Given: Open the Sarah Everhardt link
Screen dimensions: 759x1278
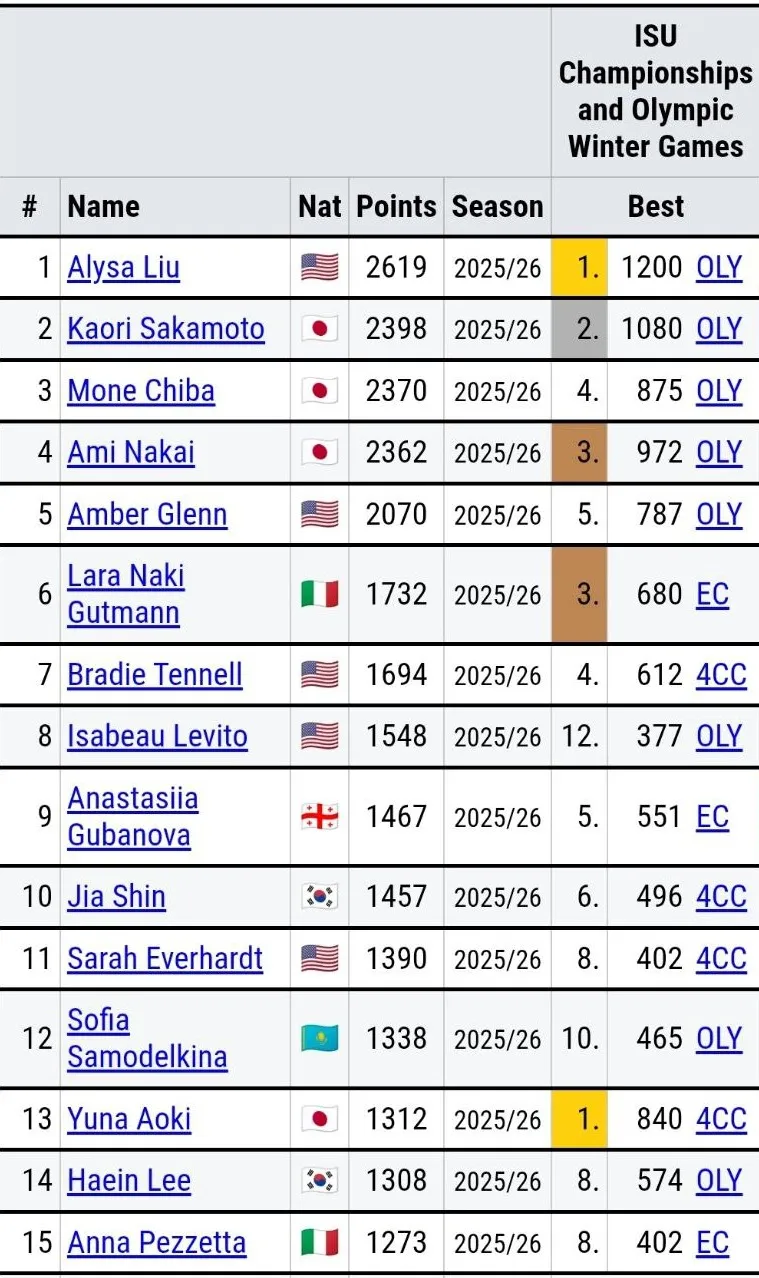Looking at the screenshot, I should (164, 959).
